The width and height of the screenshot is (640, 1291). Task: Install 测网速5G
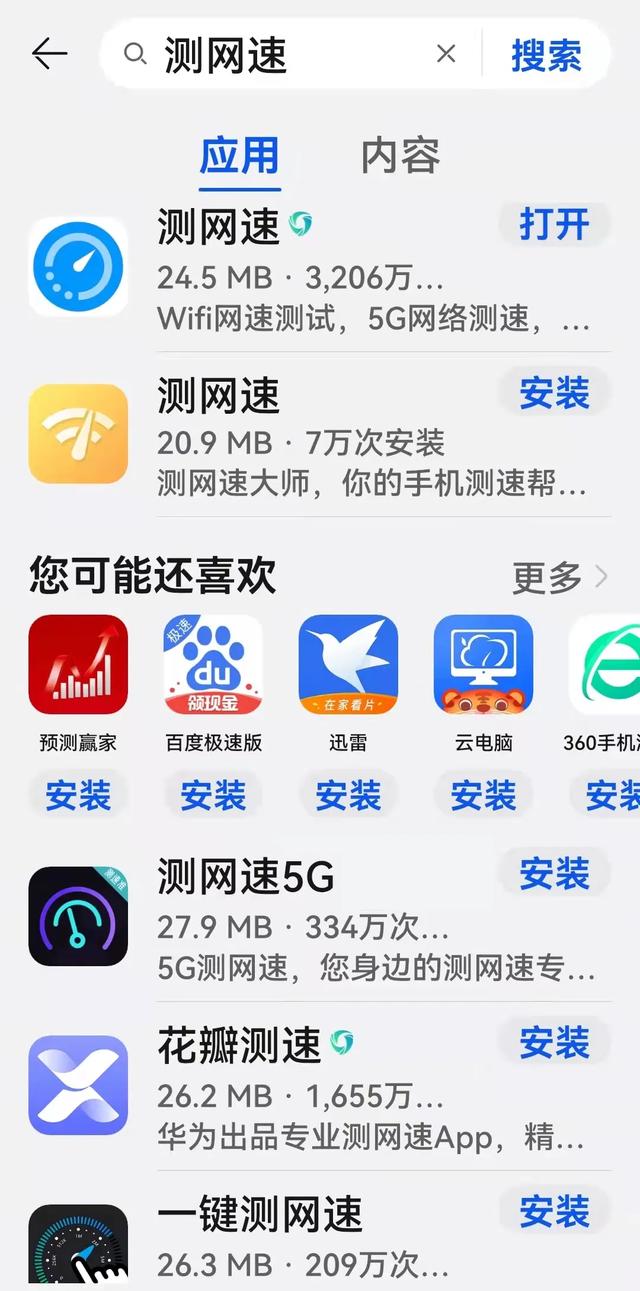pos(554,874)
